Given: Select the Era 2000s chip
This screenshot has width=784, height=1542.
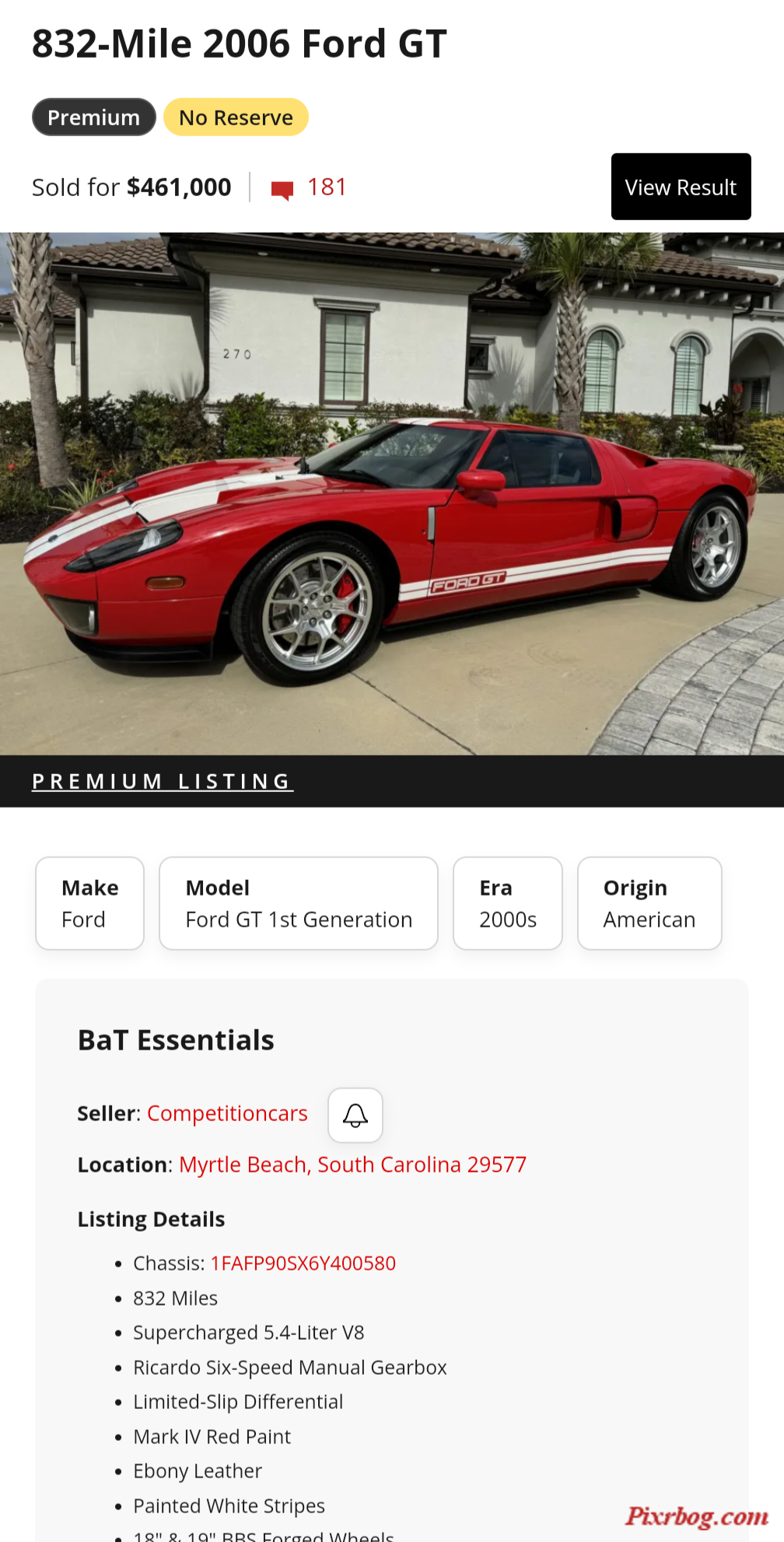Looking at the screenshot, I should [x=507, y=903].
